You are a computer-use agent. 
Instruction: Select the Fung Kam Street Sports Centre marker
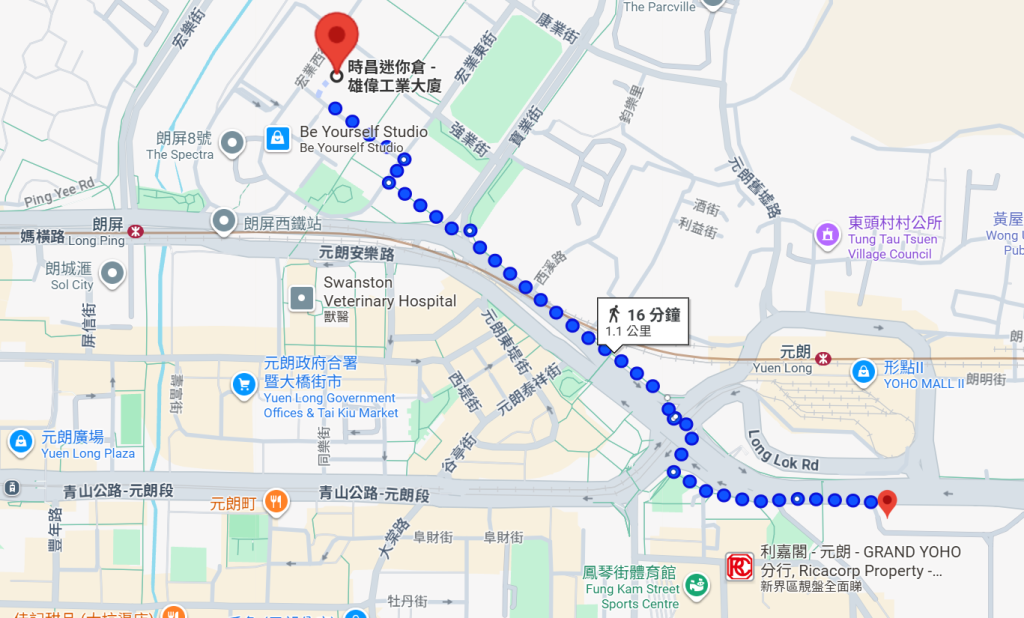tap(697, 586)
